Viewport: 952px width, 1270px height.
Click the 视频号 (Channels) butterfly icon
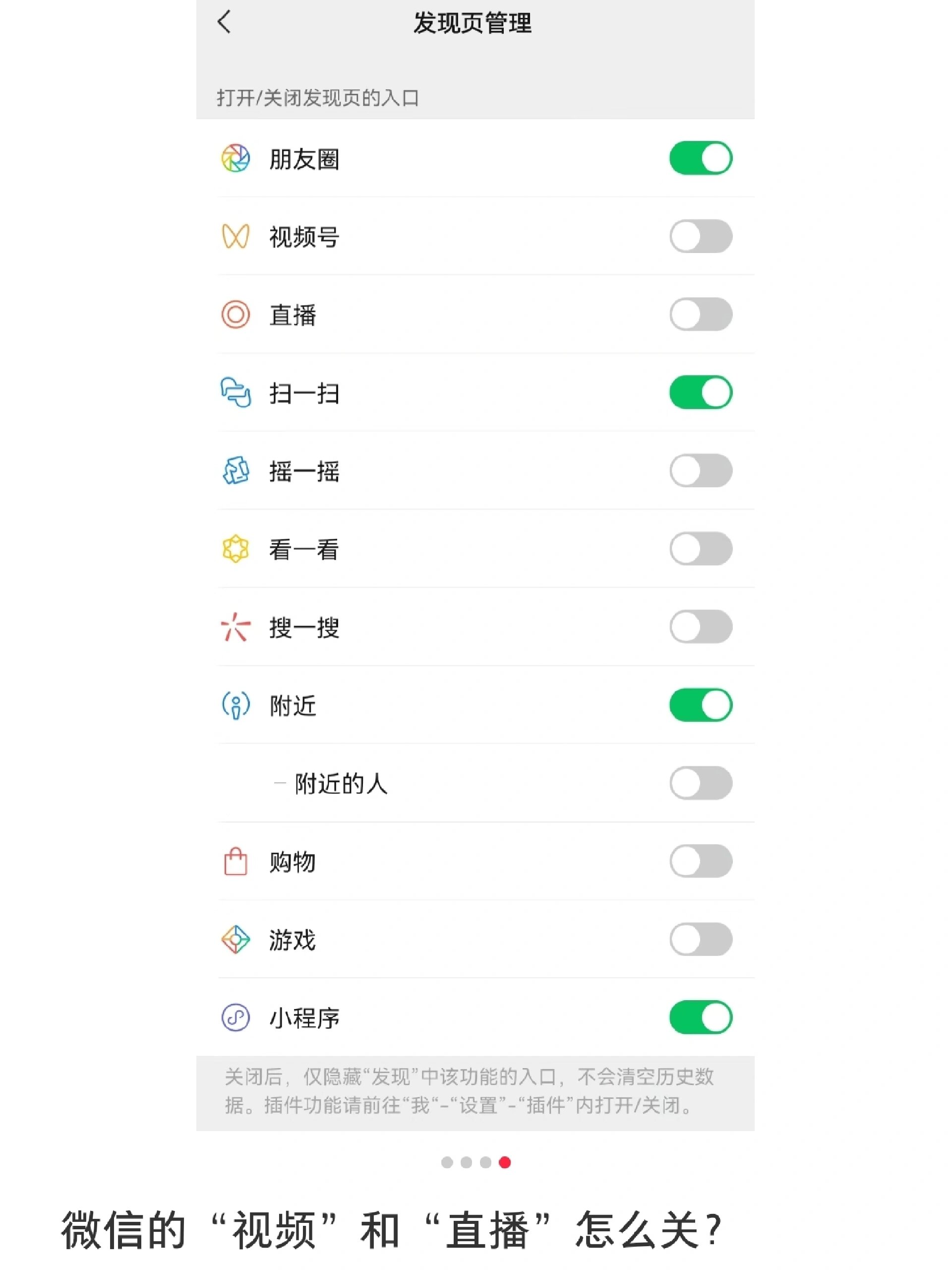coord(236,237)
